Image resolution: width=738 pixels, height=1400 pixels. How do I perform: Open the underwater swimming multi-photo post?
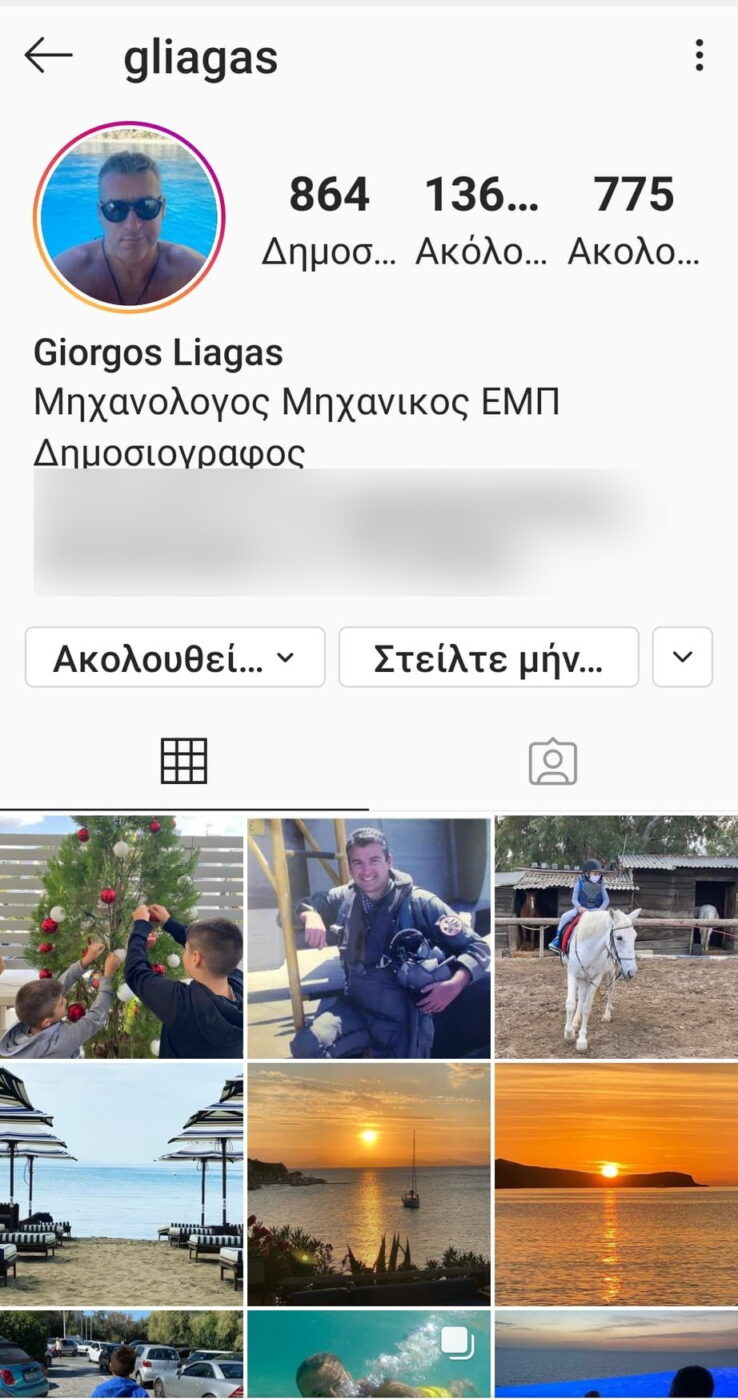point(369,1356)
